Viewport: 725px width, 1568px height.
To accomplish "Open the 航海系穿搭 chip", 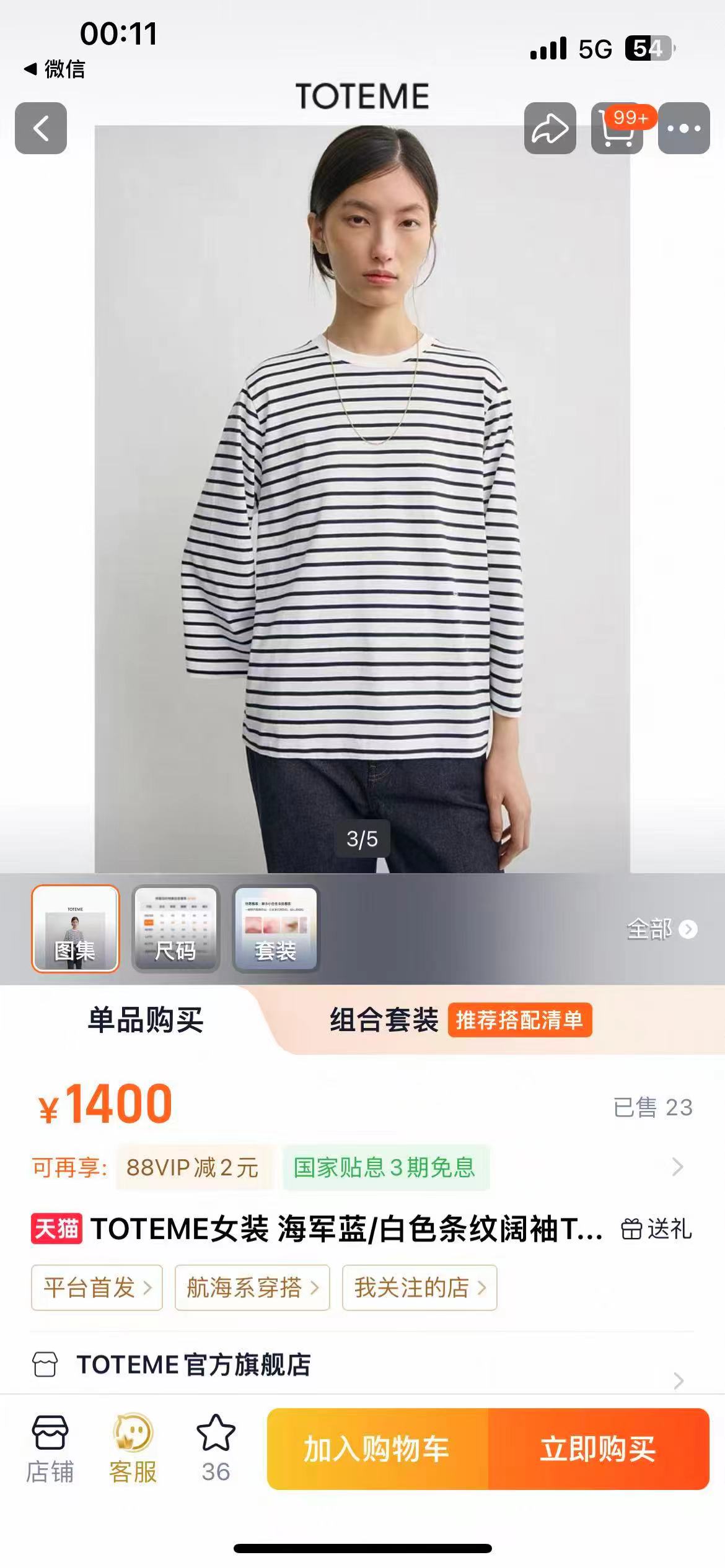I will (252, 1287).
